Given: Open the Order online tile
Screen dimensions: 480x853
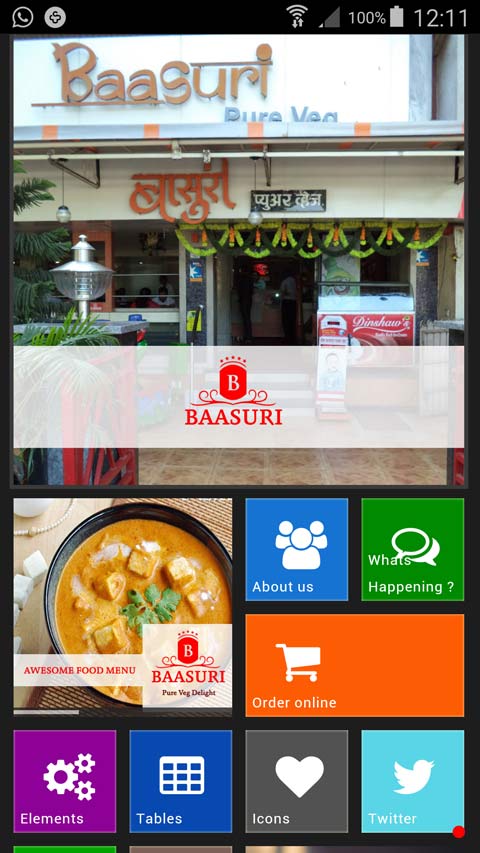Looking at the screenshot, I should click(x=355, y=665).
